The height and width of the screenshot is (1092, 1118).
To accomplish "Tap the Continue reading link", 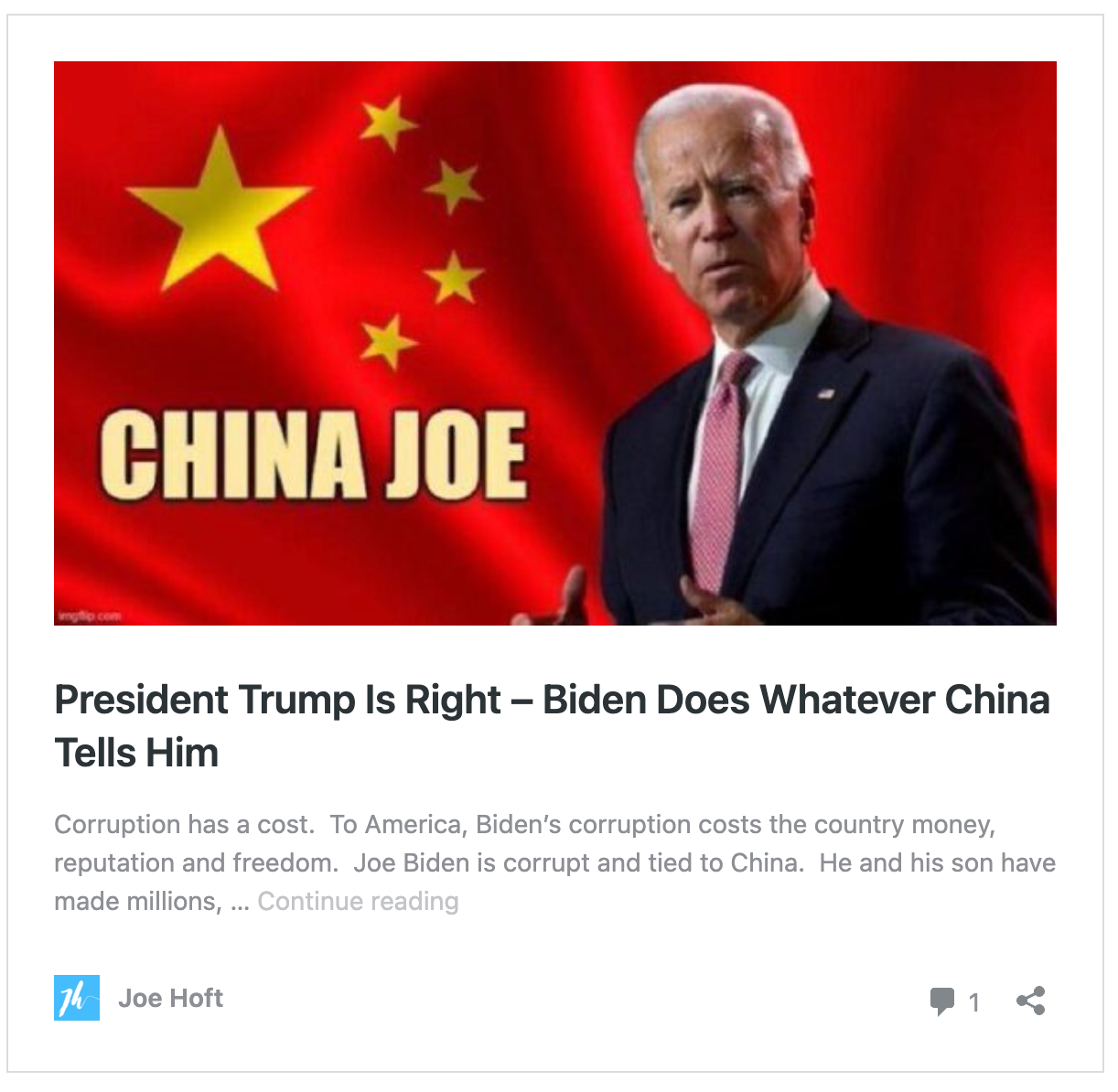I will [x=358, y=902].
